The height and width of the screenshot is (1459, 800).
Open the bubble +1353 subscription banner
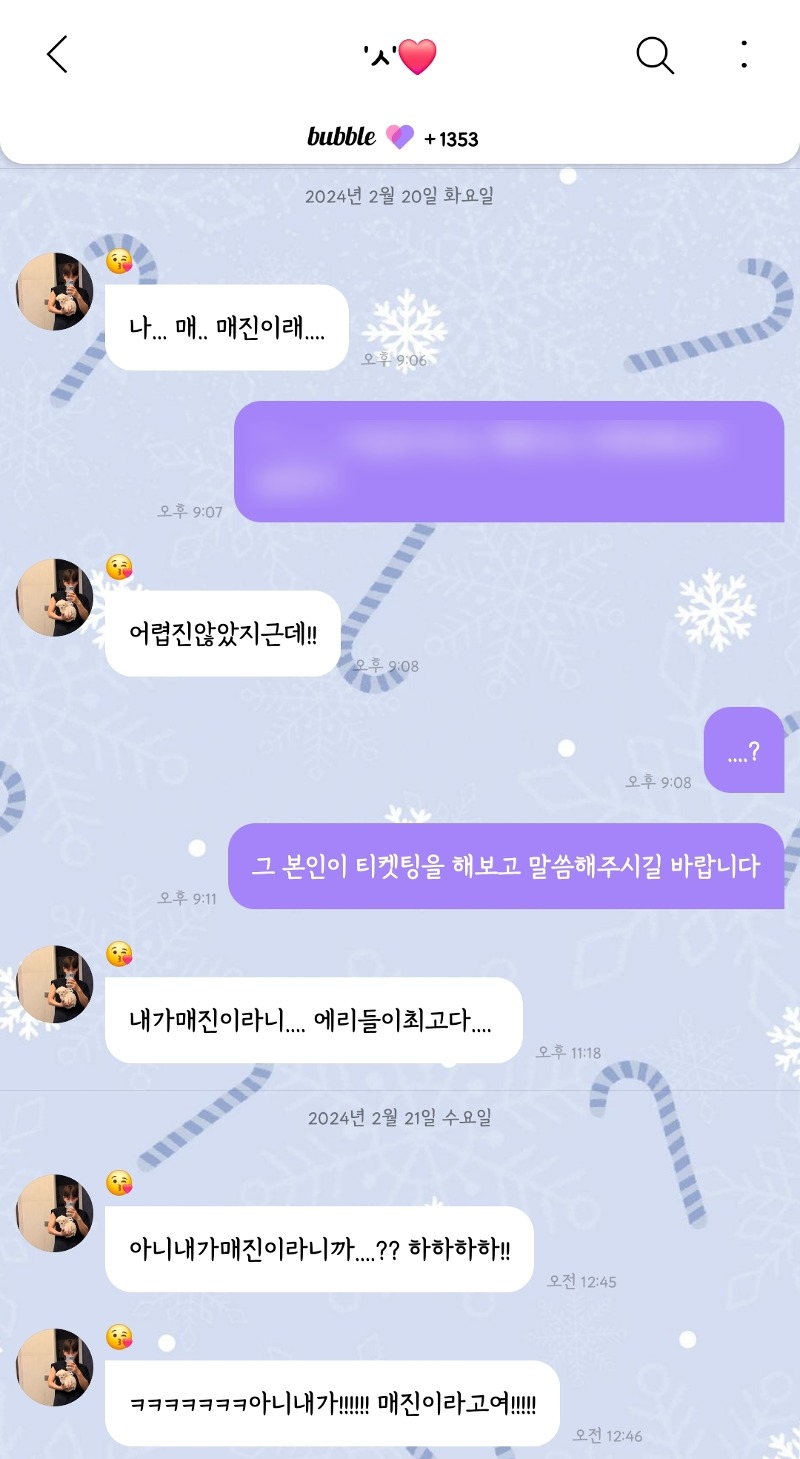[x=400, y=137]
